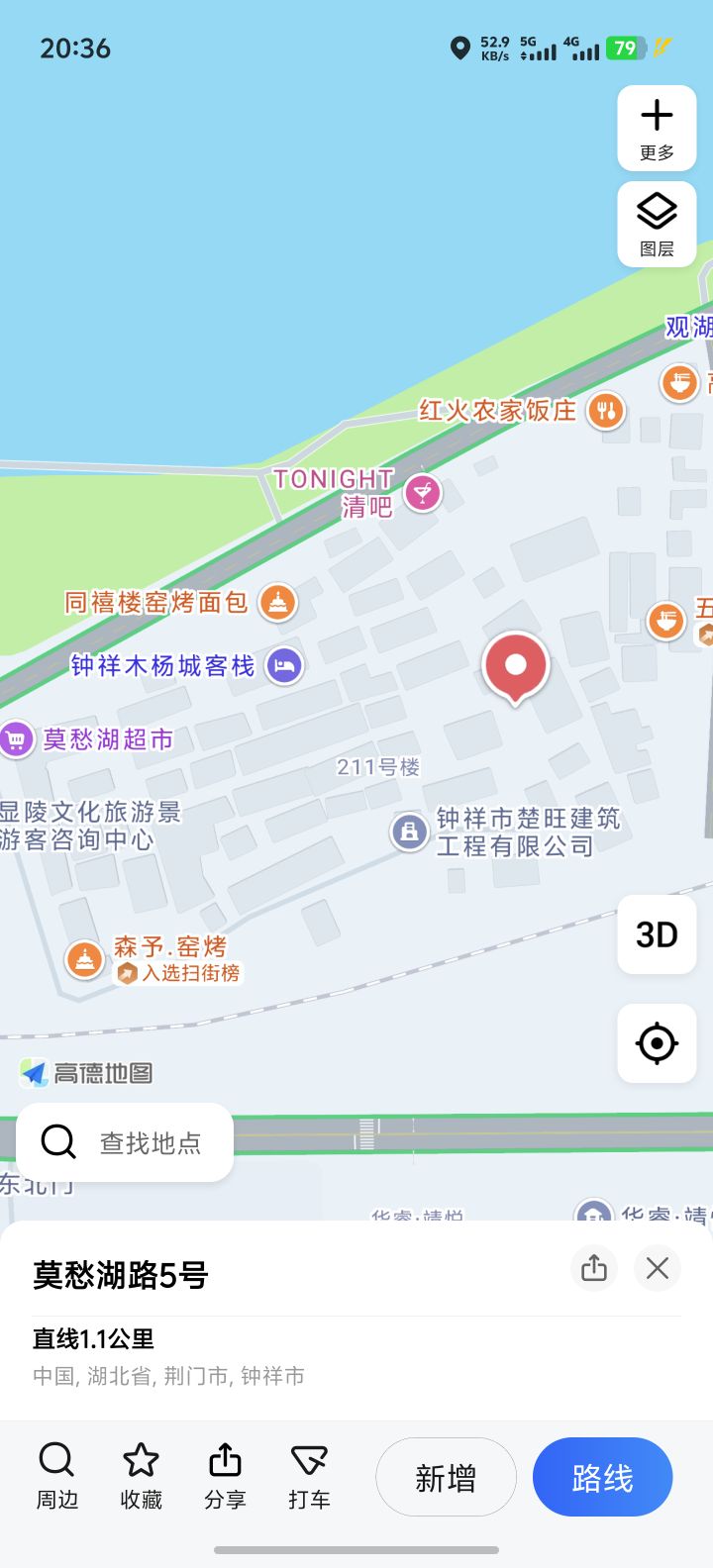713x1568 pixels.
Task: Search 周边 nearby places
Action: (56, 1476)
